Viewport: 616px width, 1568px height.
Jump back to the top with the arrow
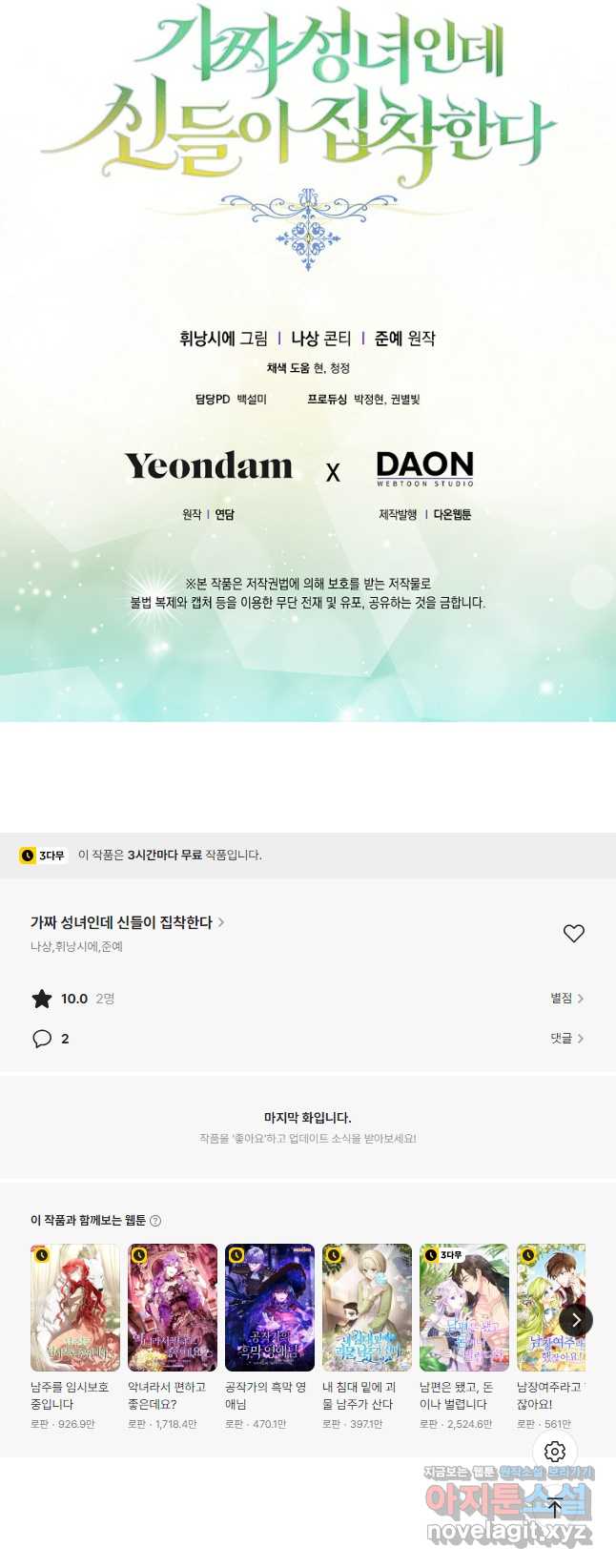[x=555, y=1507]
